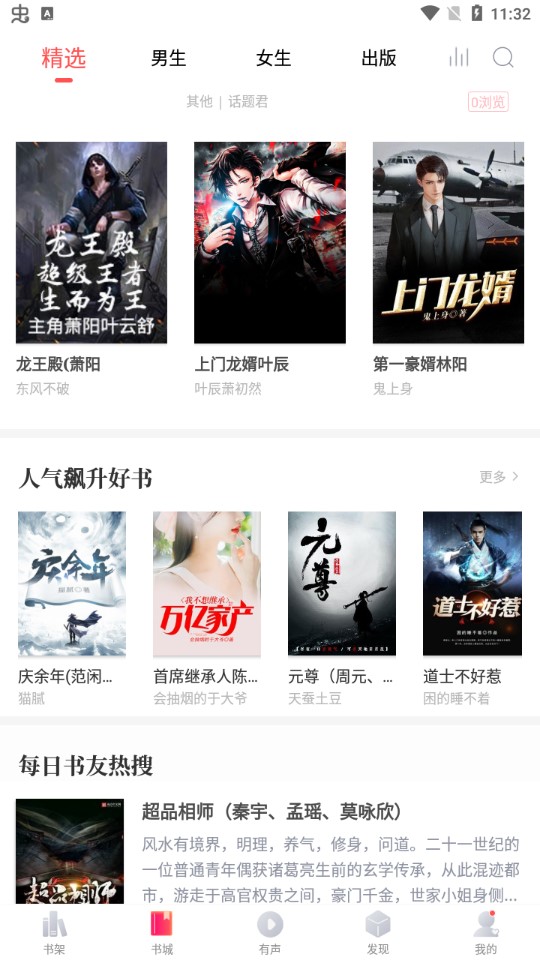The height and width of the screenshot is (960, 540).
Task: Switch to the 女生 tab
Action: (274, 58)
